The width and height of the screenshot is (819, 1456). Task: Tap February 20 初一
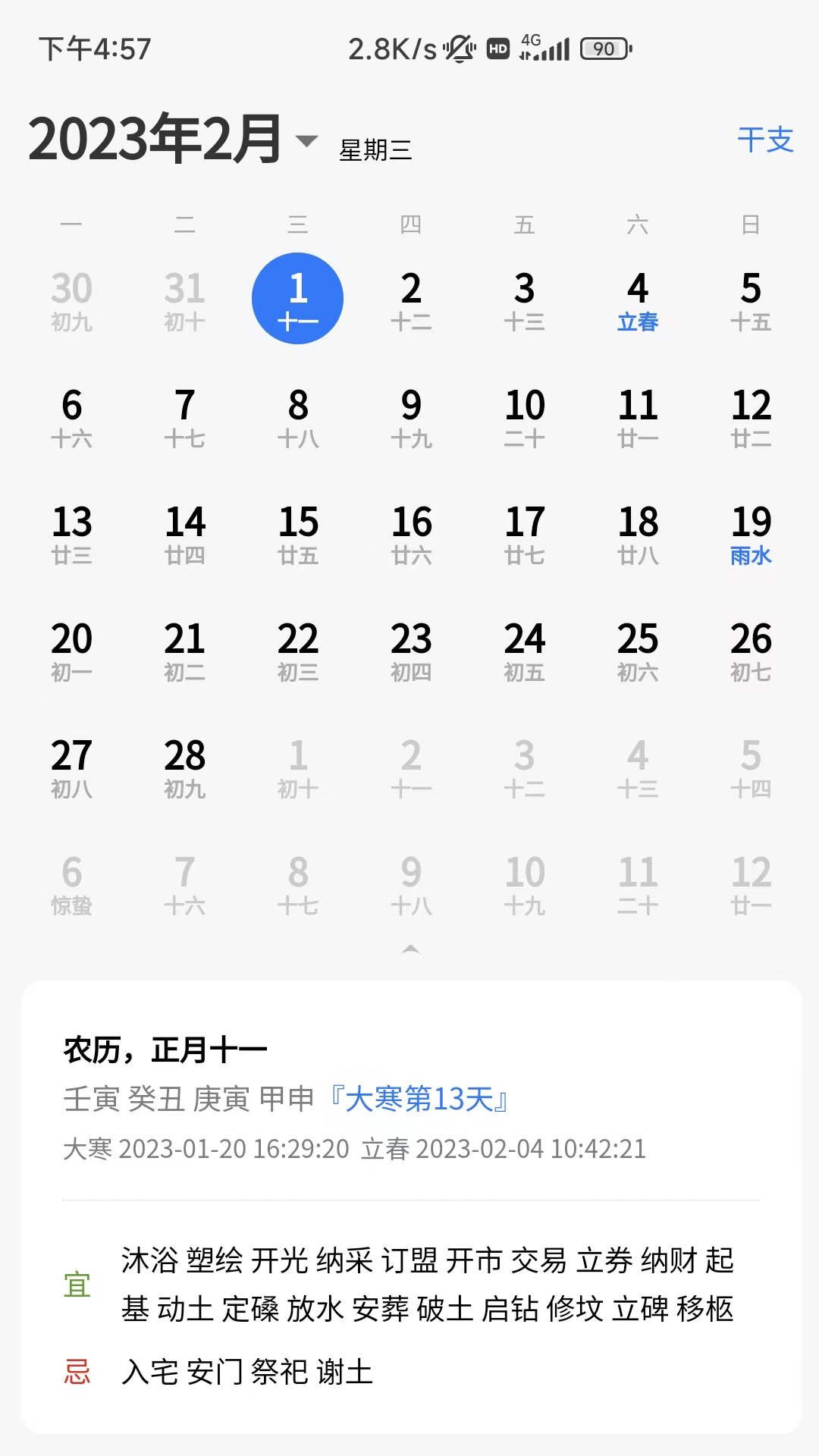coord(71,651)
